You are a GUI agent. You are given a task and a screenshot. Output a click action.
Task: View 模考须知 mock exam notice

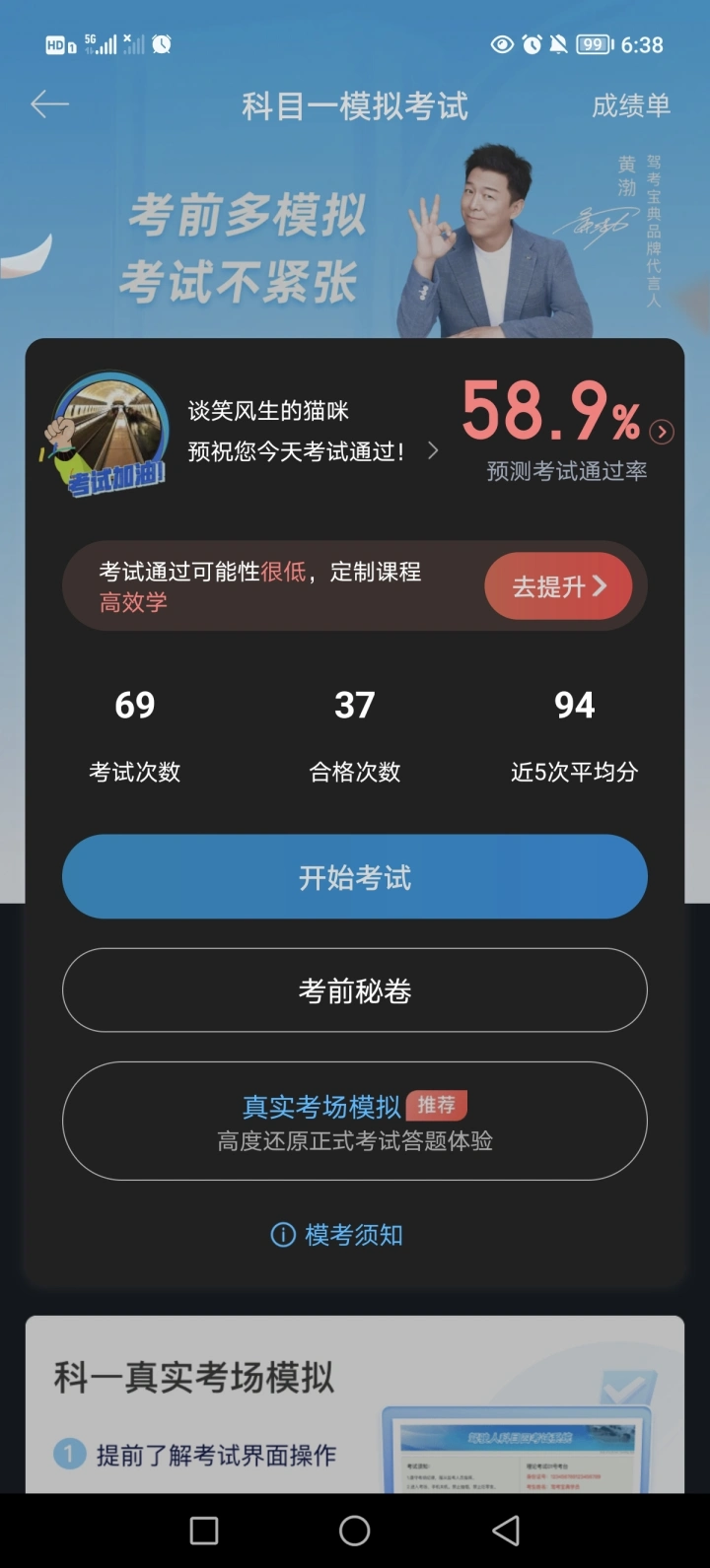pyautogui.click(x=338, y=1235)
